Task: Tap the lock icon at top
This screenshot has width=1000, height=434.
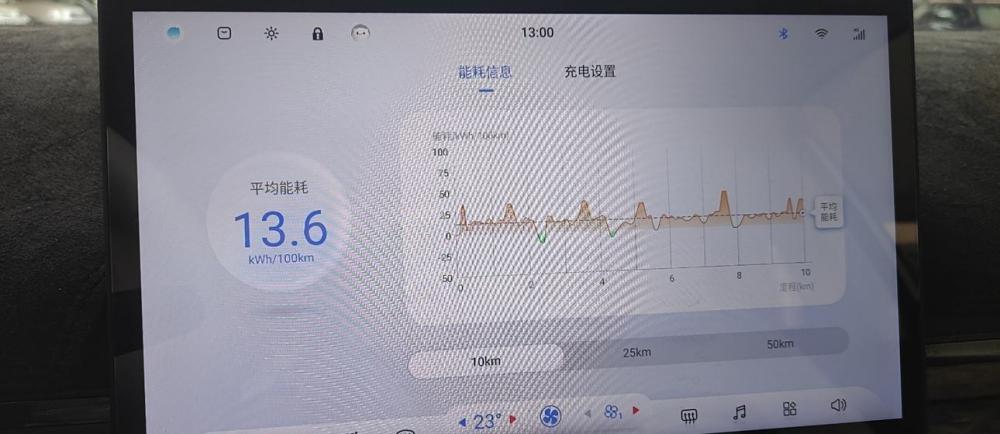Action: tap(317, 33)
